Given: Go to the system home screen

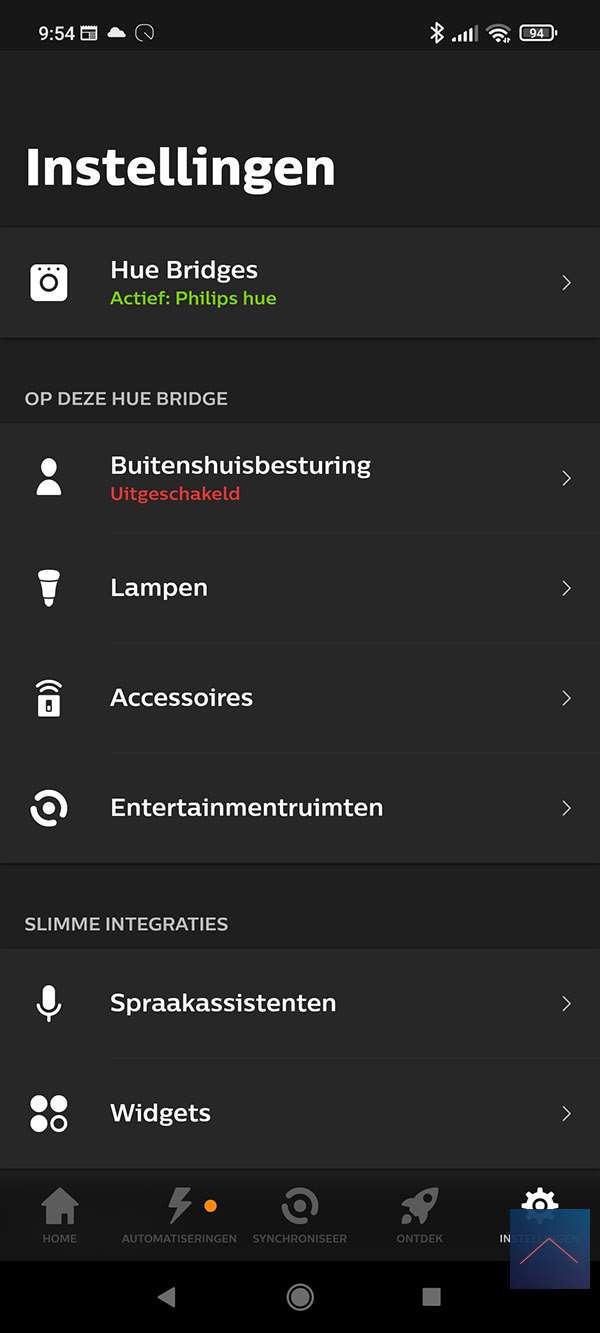Looking at the screenshot, I should [300, 1297].
